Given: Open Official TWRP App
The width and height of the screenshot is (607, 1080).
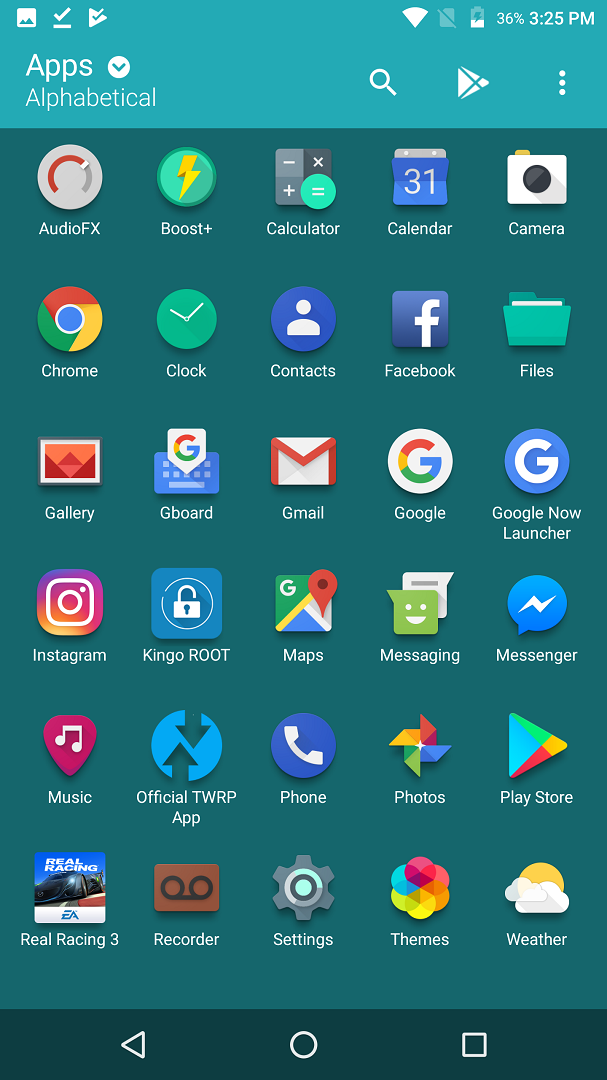Looking at the screenshot, I should 186,746.
